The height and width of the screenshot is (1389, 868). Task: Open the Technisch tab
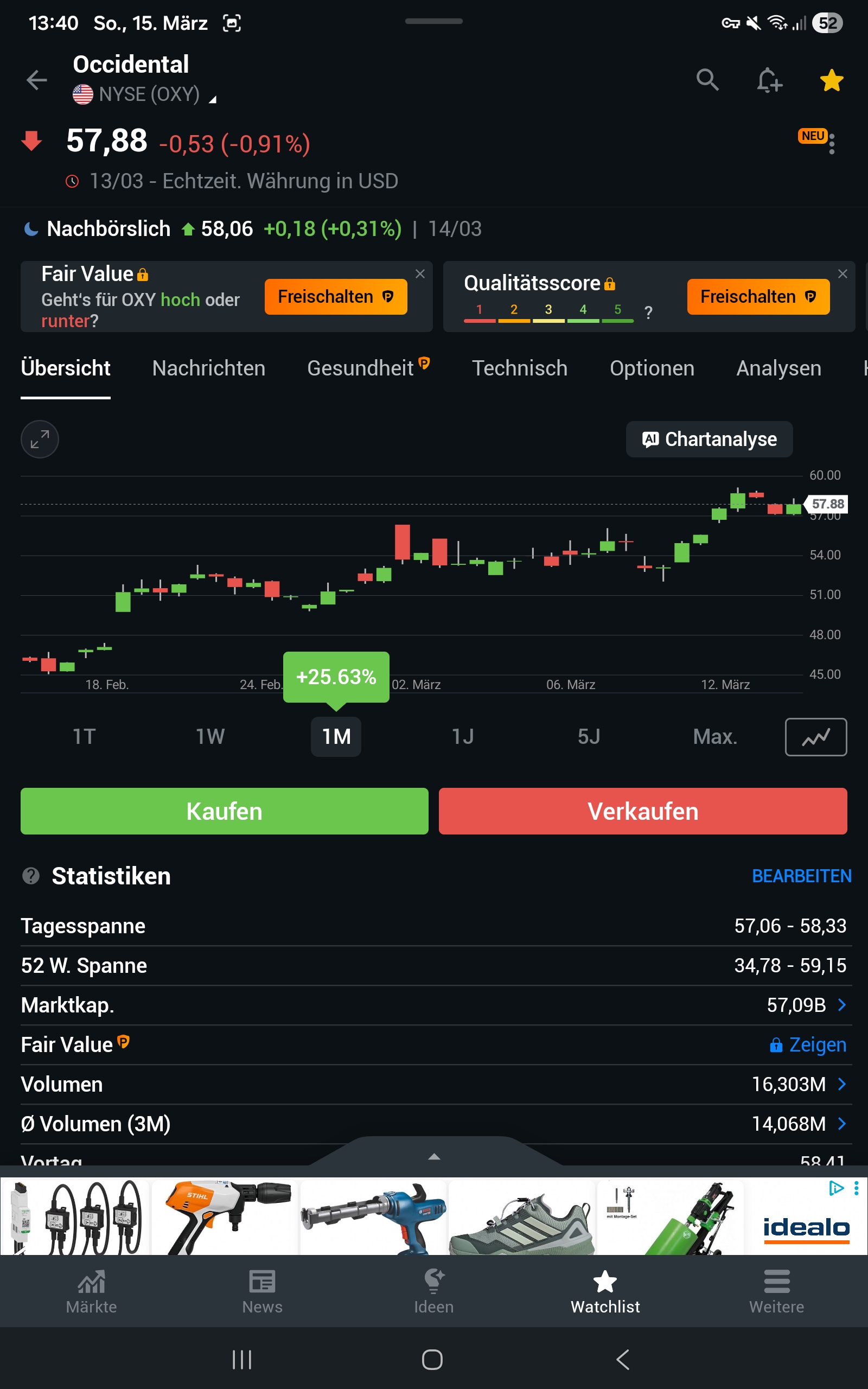pyautogui.click(x=519, y=368)
